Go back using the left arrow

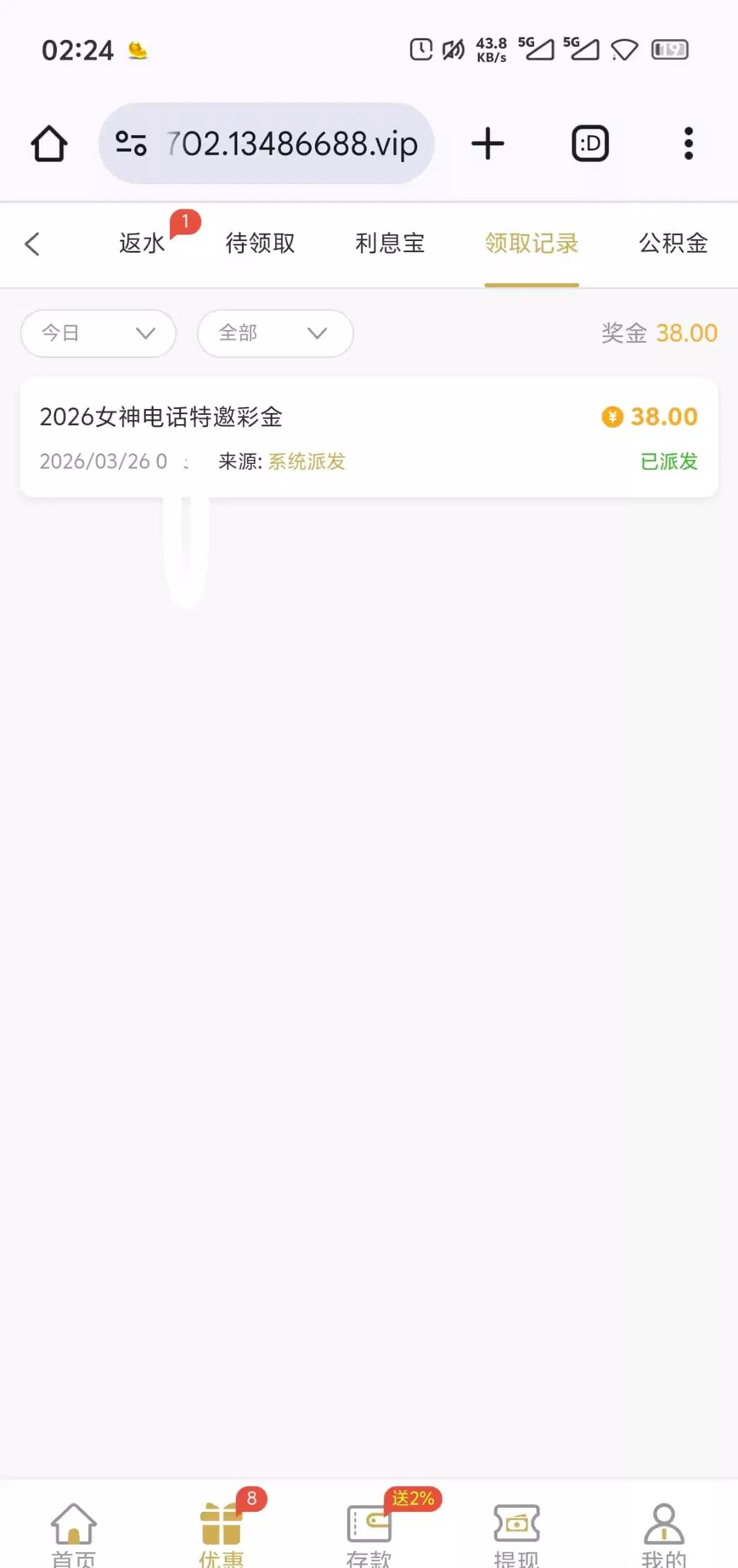[32, 244]
